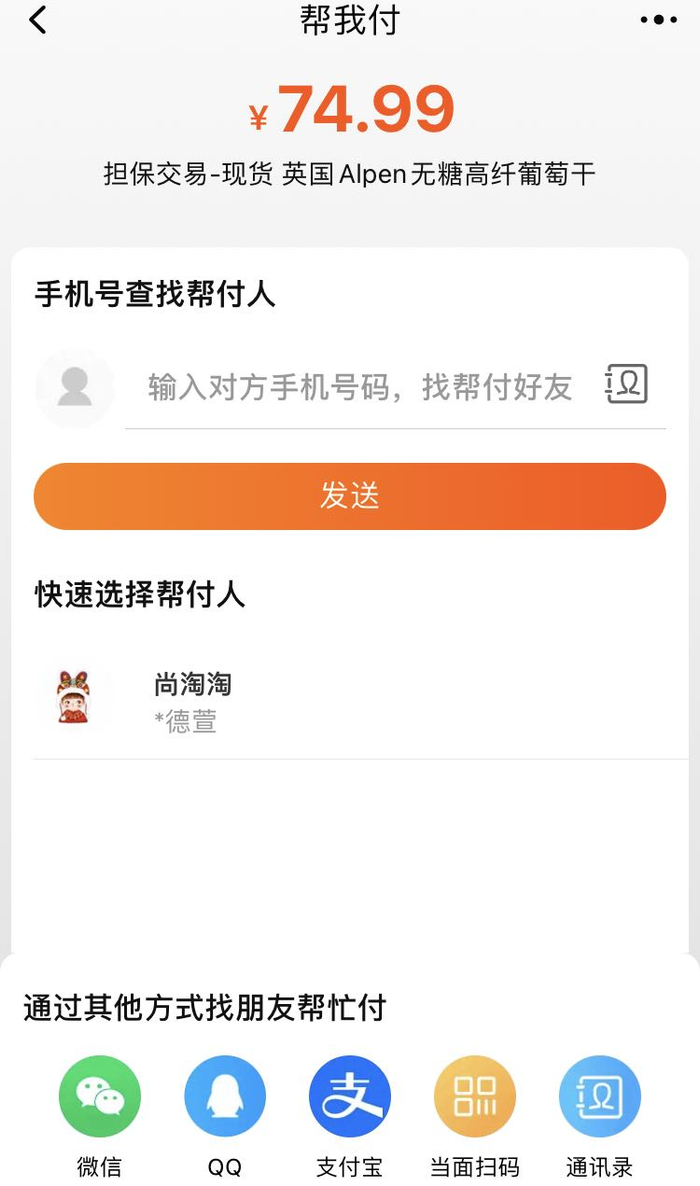700x1186 pixels.
Task: Focus the phone number input field
Action: click(x=360, y=387)
